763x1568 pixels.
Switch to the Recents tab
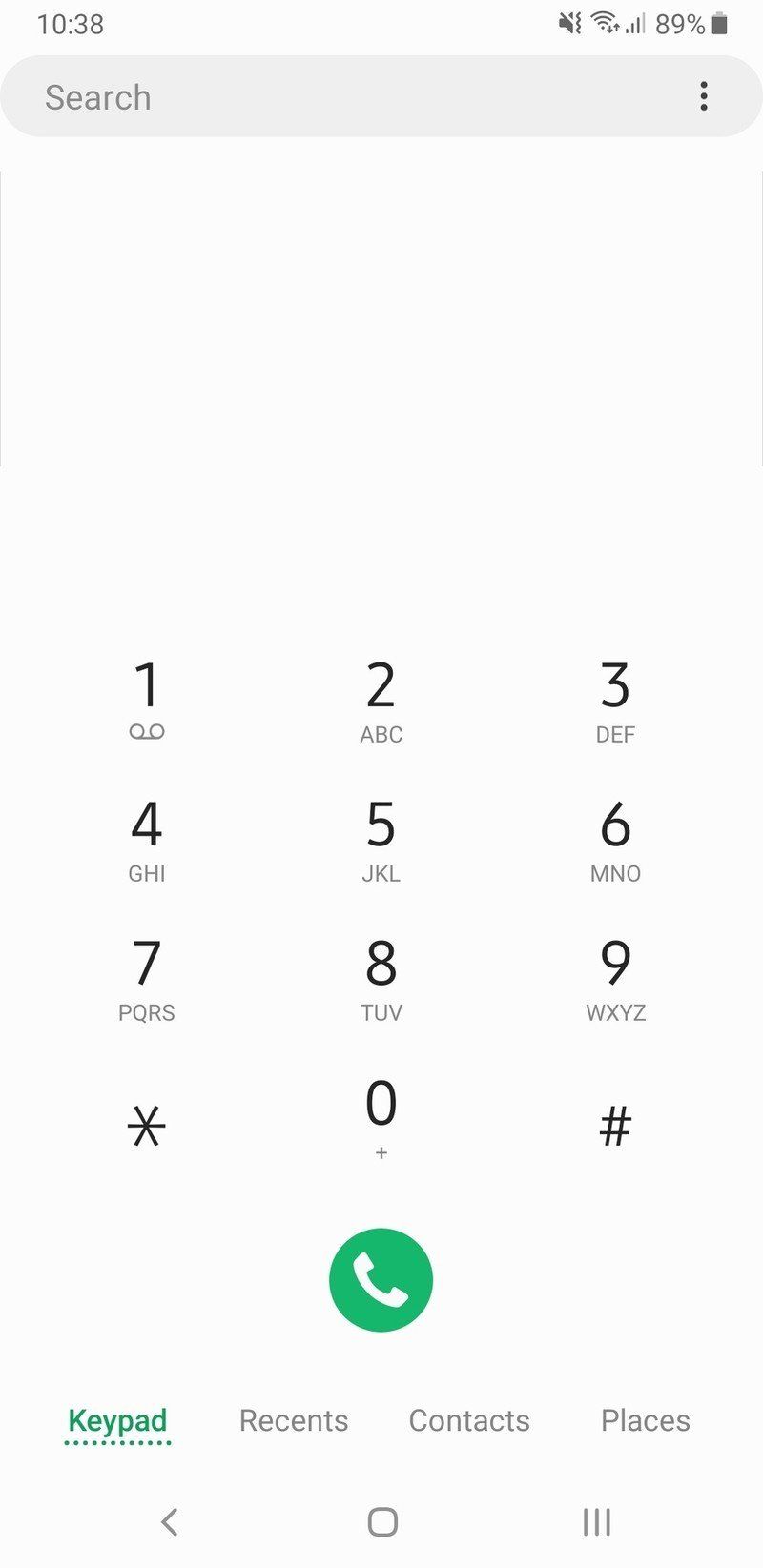293,1420
